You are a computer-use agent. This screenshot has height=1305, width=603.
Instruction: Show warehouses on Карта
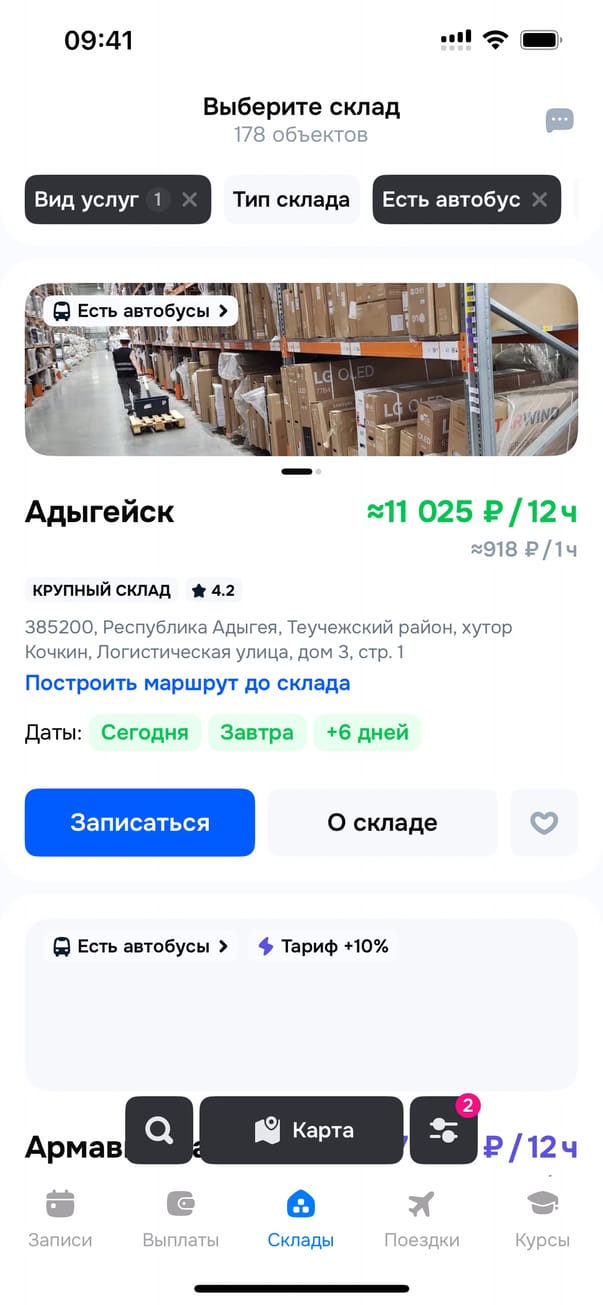tap(302, 1130)
